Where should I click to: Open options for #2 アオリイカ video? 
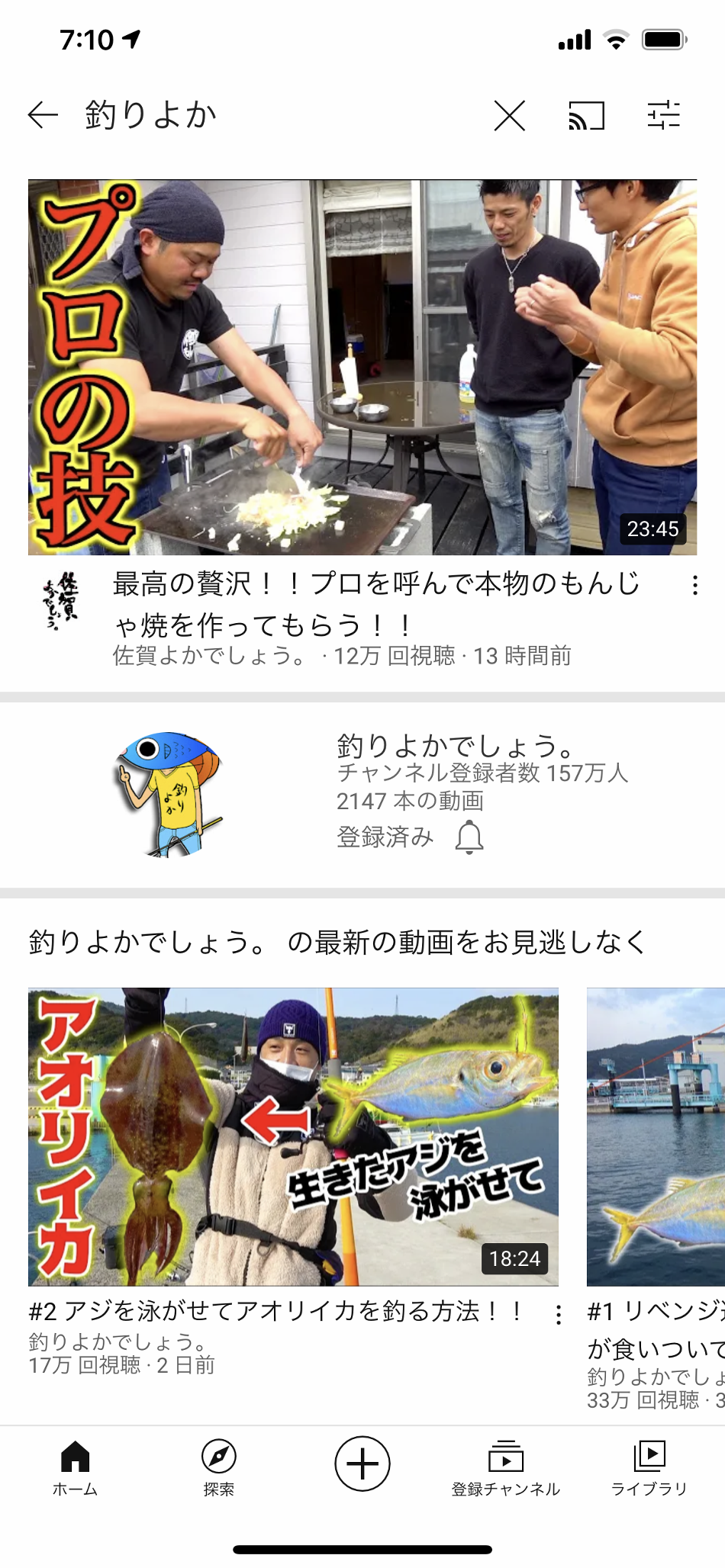(x=559, y=1315)
